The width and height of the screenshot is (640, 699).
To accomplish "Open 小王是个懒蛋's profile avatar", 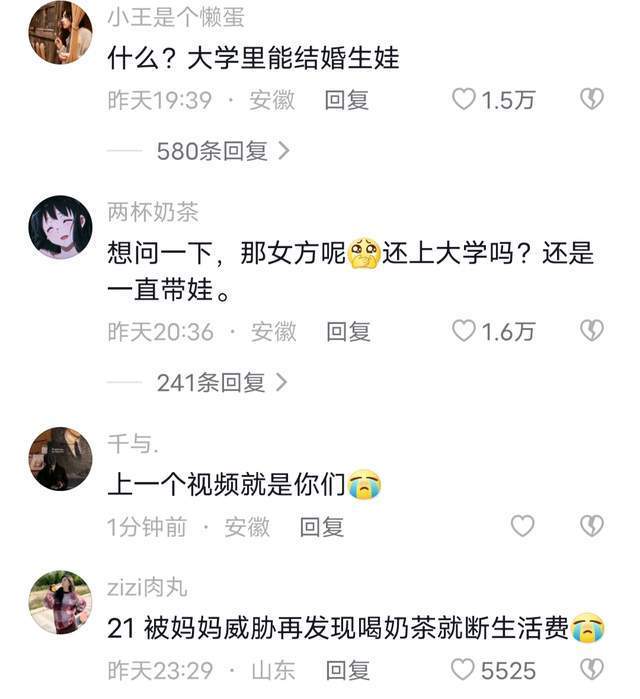I will (x=60, y=32).
